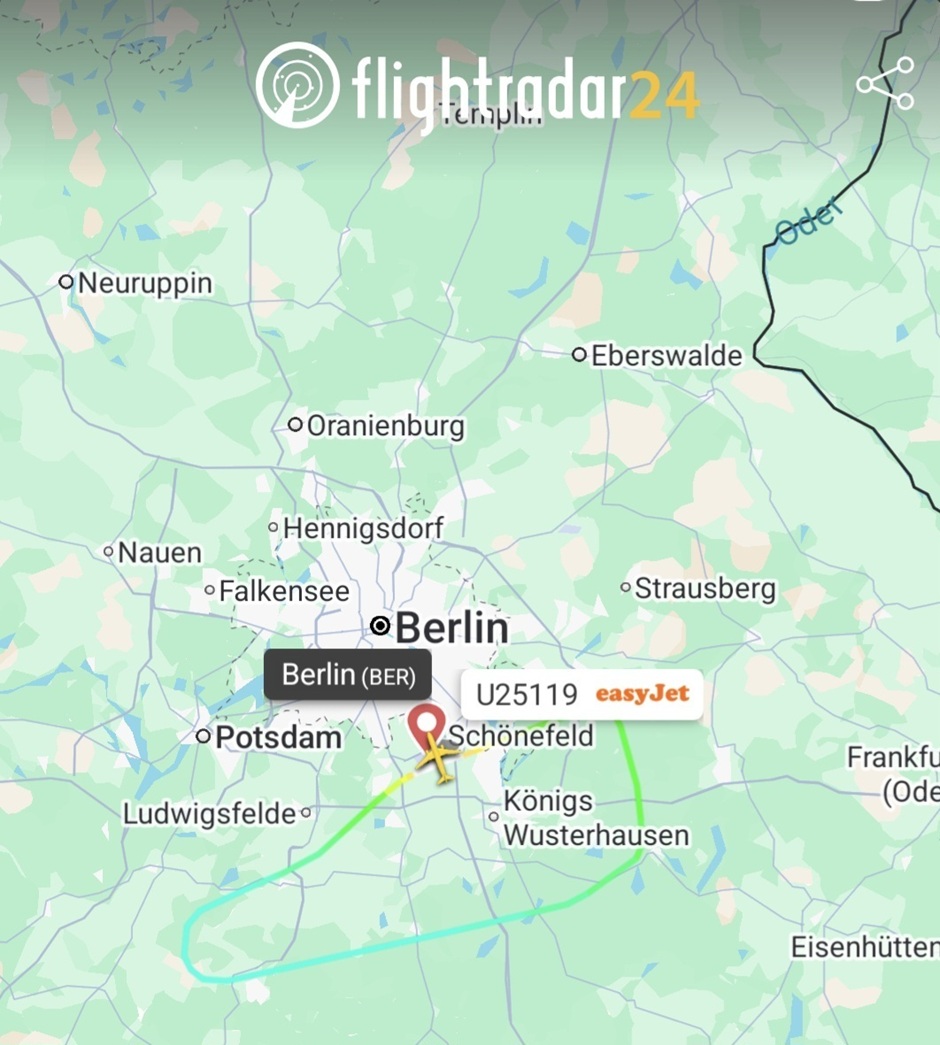940x1045 pixels.
Task: Select the Berlin (BER) airport pin
Action: [428, 722]
